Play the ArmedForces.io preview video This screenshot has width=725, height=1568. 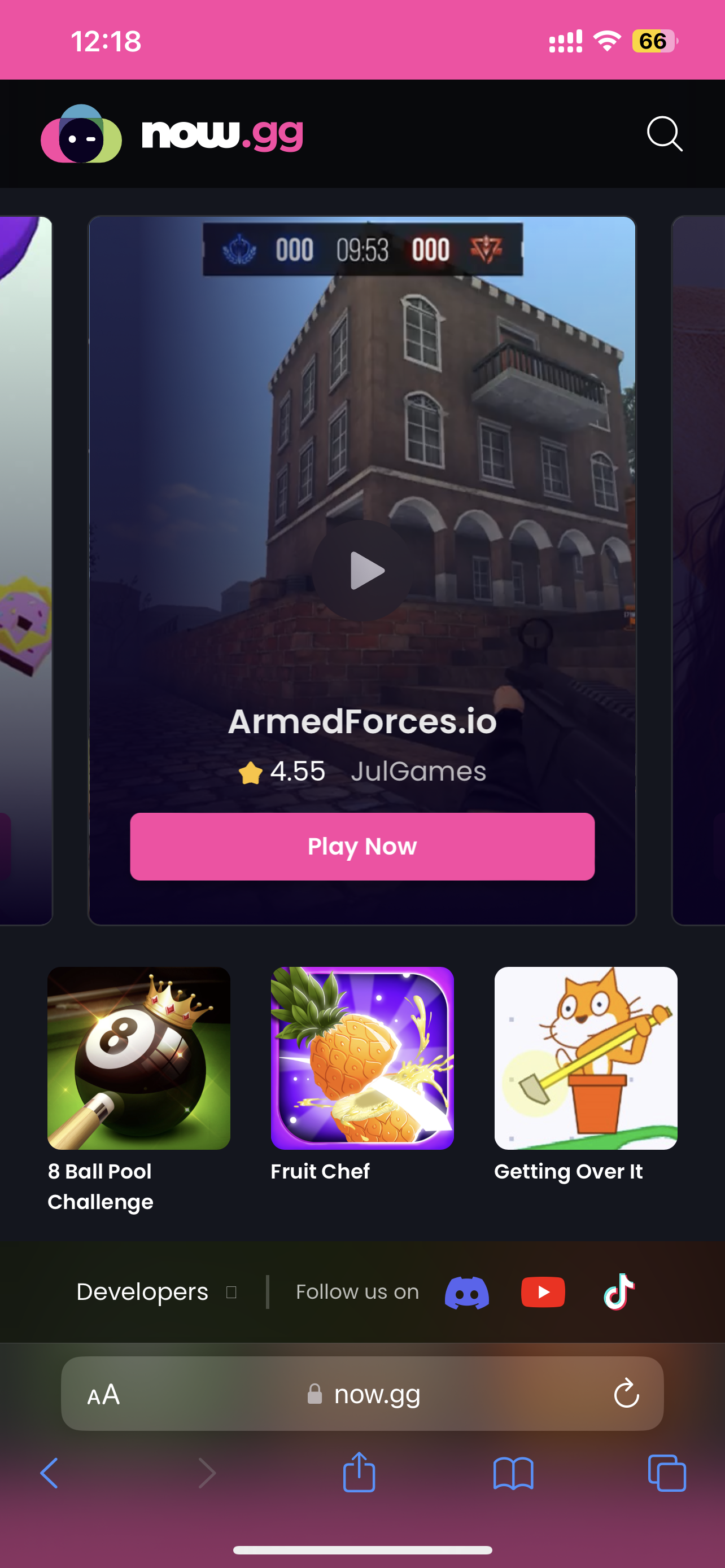pyautogui.click(x=361, y=570)
